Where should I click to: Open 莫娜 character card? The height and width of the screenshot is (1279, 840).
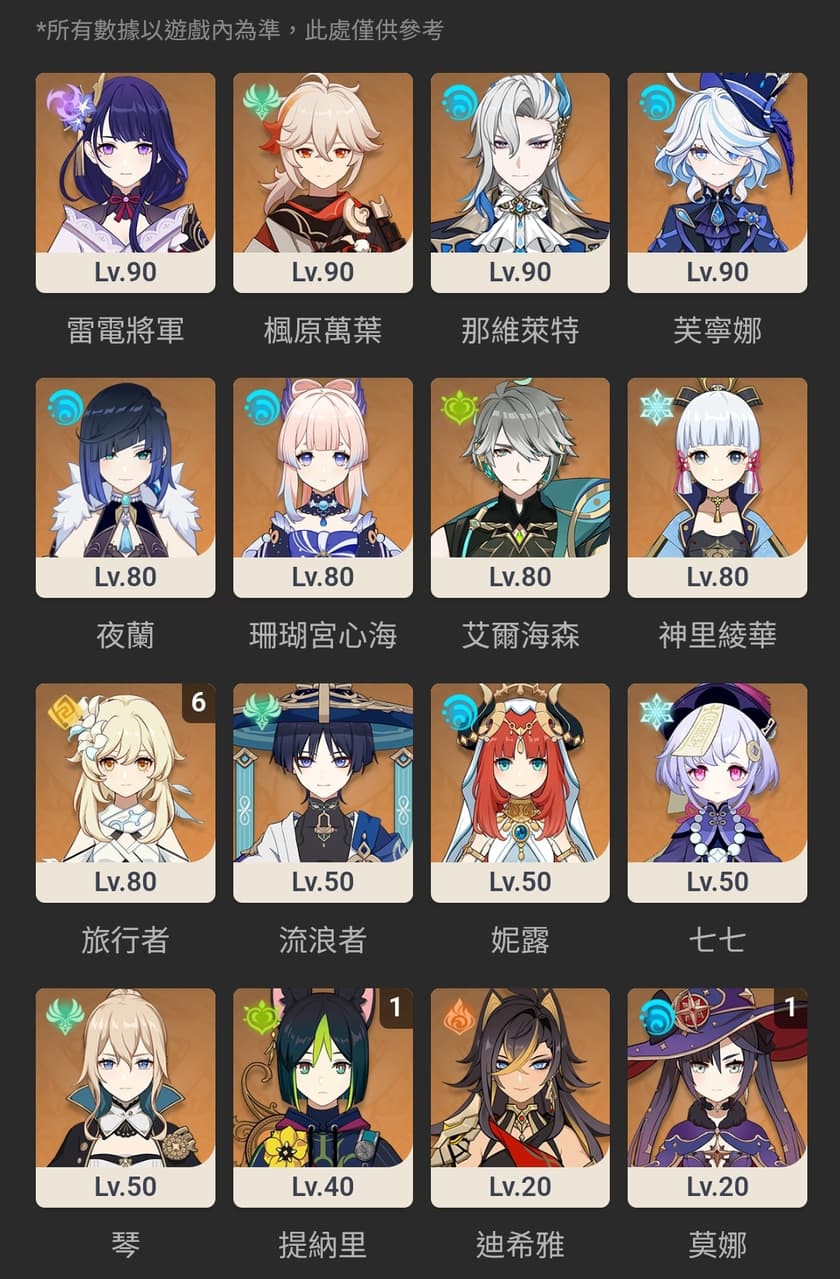pyautogui.click(x=717, y=1097)
